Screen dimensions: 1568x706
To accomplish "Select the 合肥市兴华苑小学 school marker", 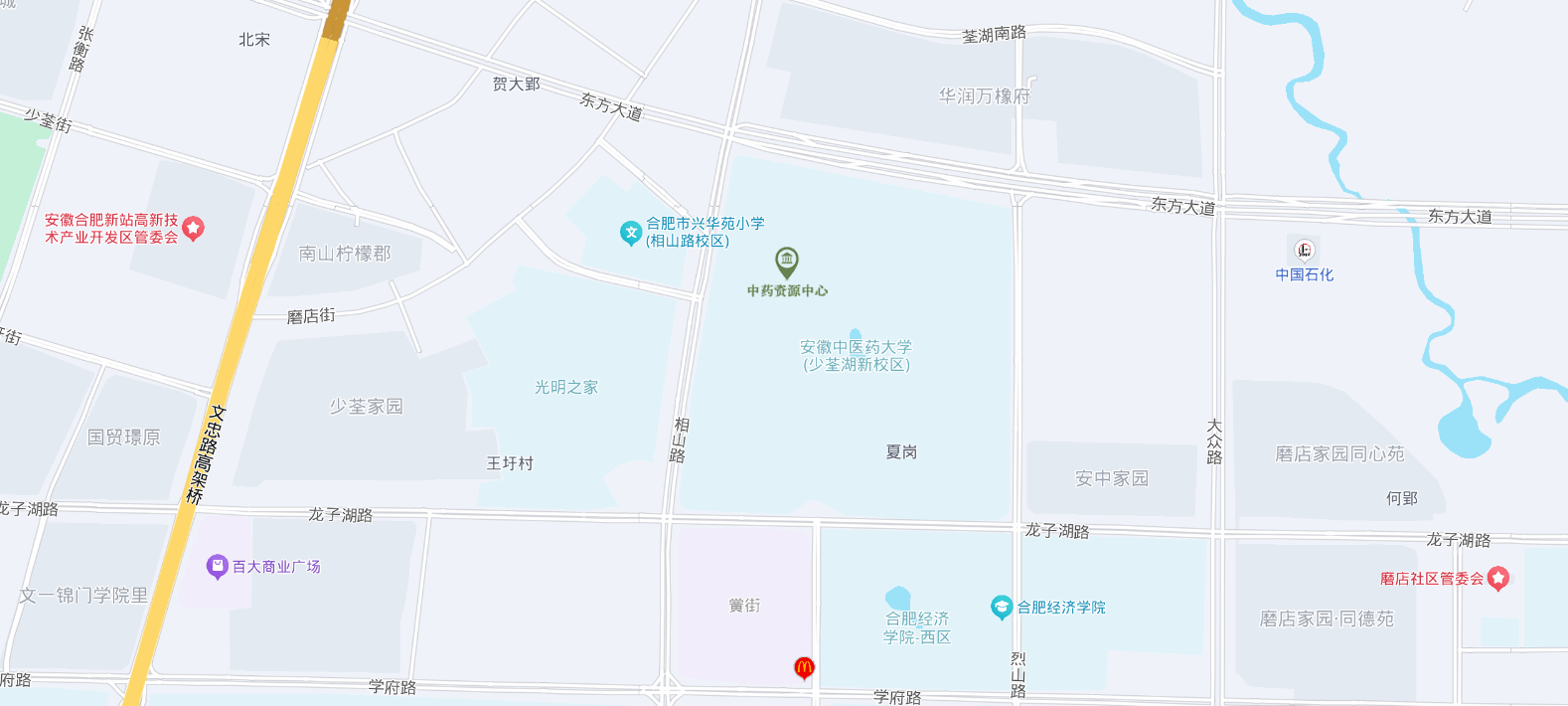I will click(x=630, y=233).
